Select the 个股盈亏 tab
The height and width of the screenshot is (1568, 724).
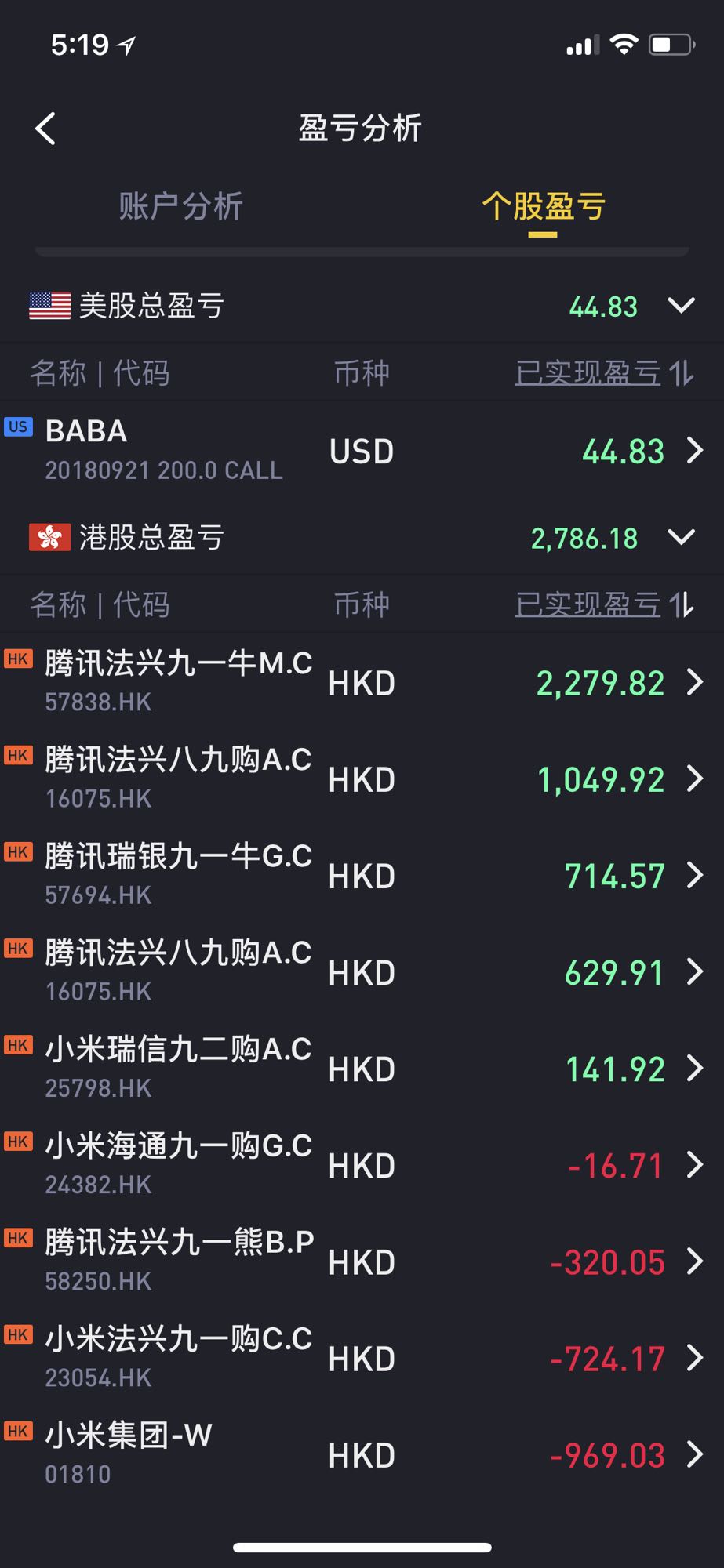pyautogui.click(x=543, y=207)
